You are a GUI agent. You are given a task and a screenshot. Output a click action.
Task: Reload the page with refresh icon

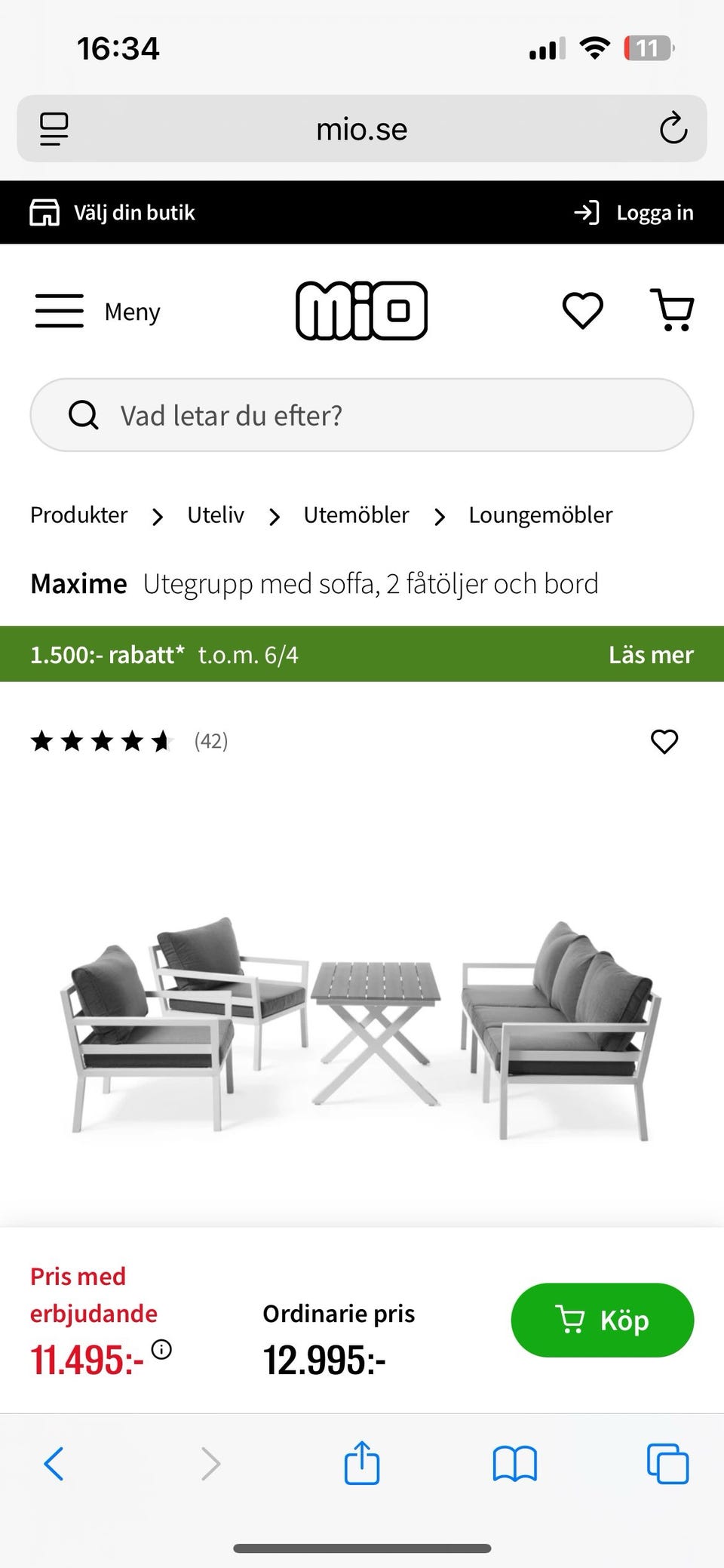[x=672, y=128]
